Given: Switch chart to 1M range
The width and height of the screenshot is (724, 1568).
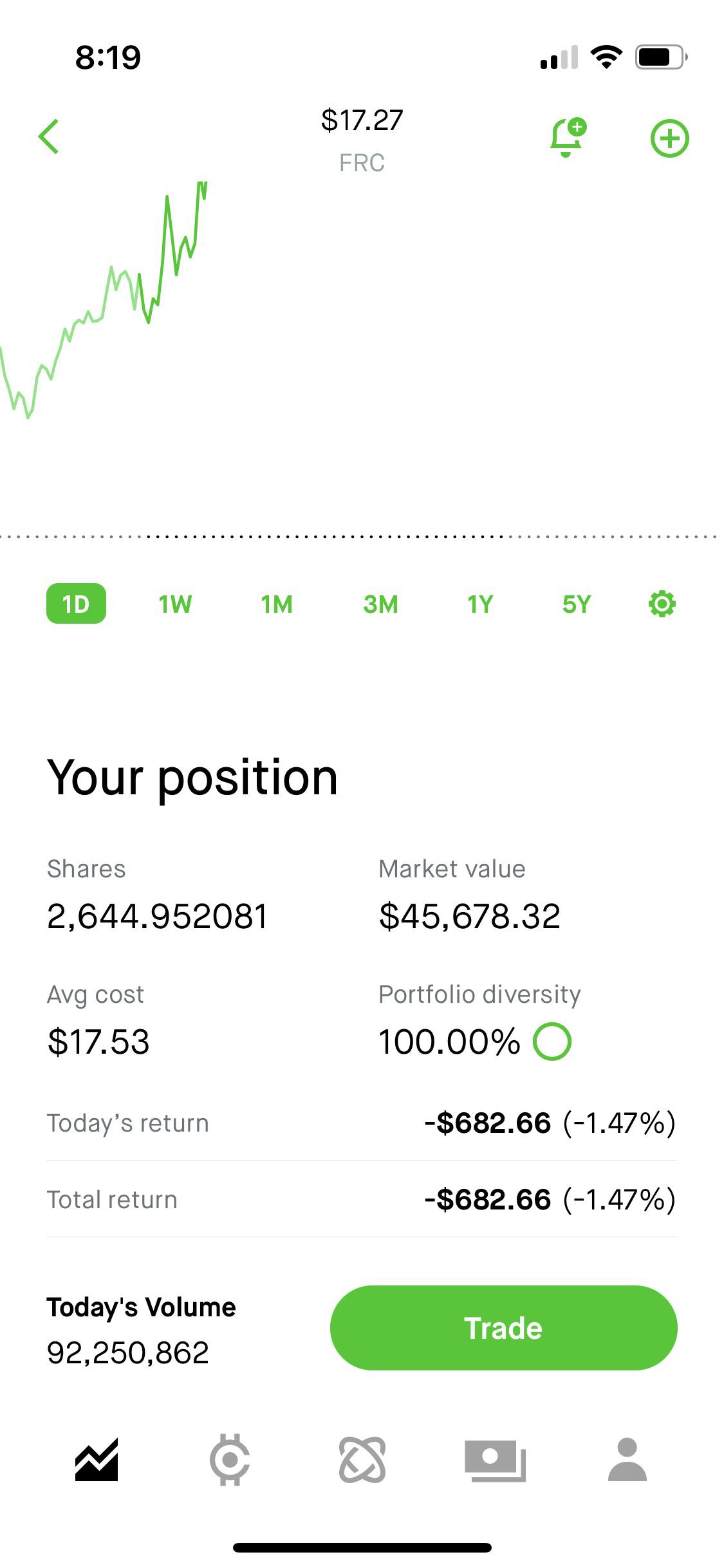Looking at the screenshot, I should point(277,604).
